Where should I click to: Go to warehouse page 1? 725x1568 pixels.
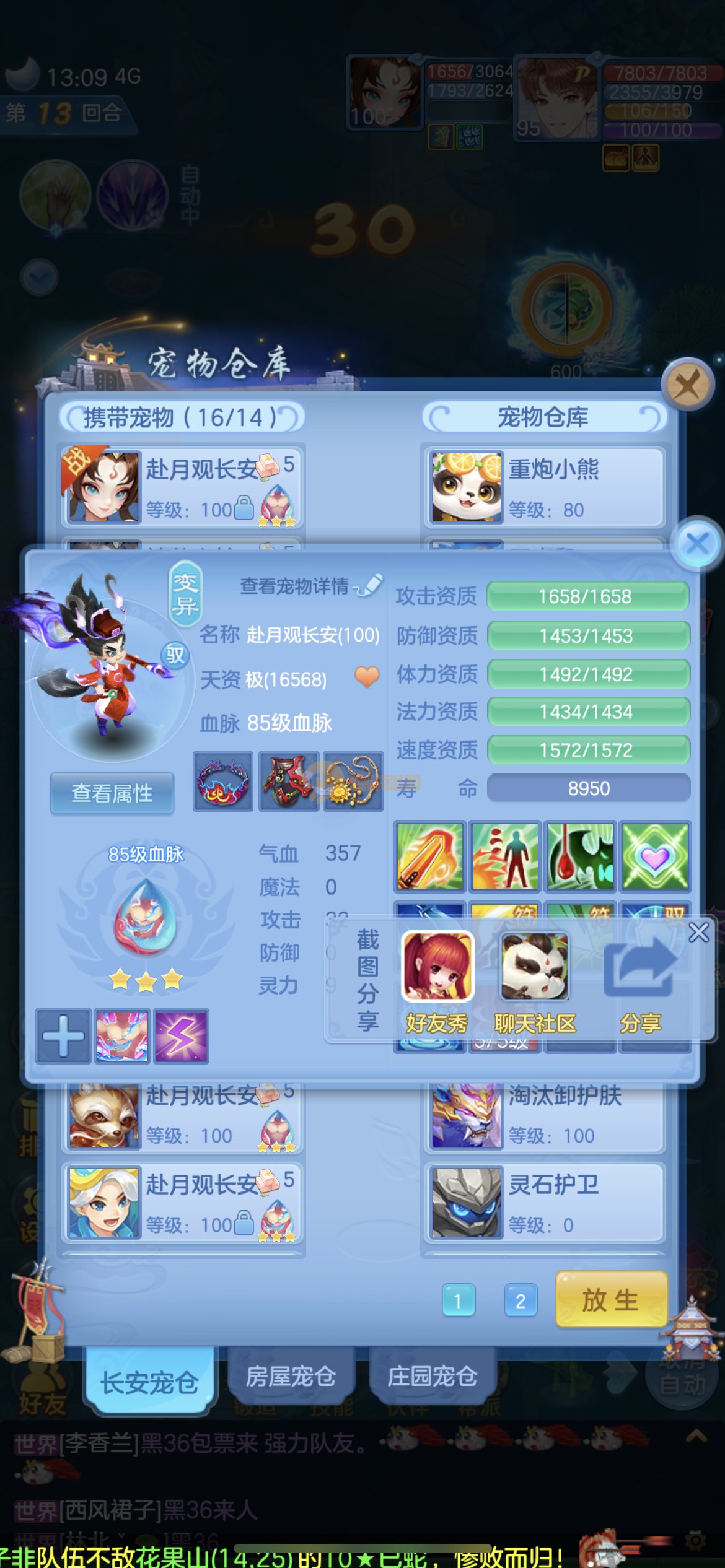pos(458,1300)
